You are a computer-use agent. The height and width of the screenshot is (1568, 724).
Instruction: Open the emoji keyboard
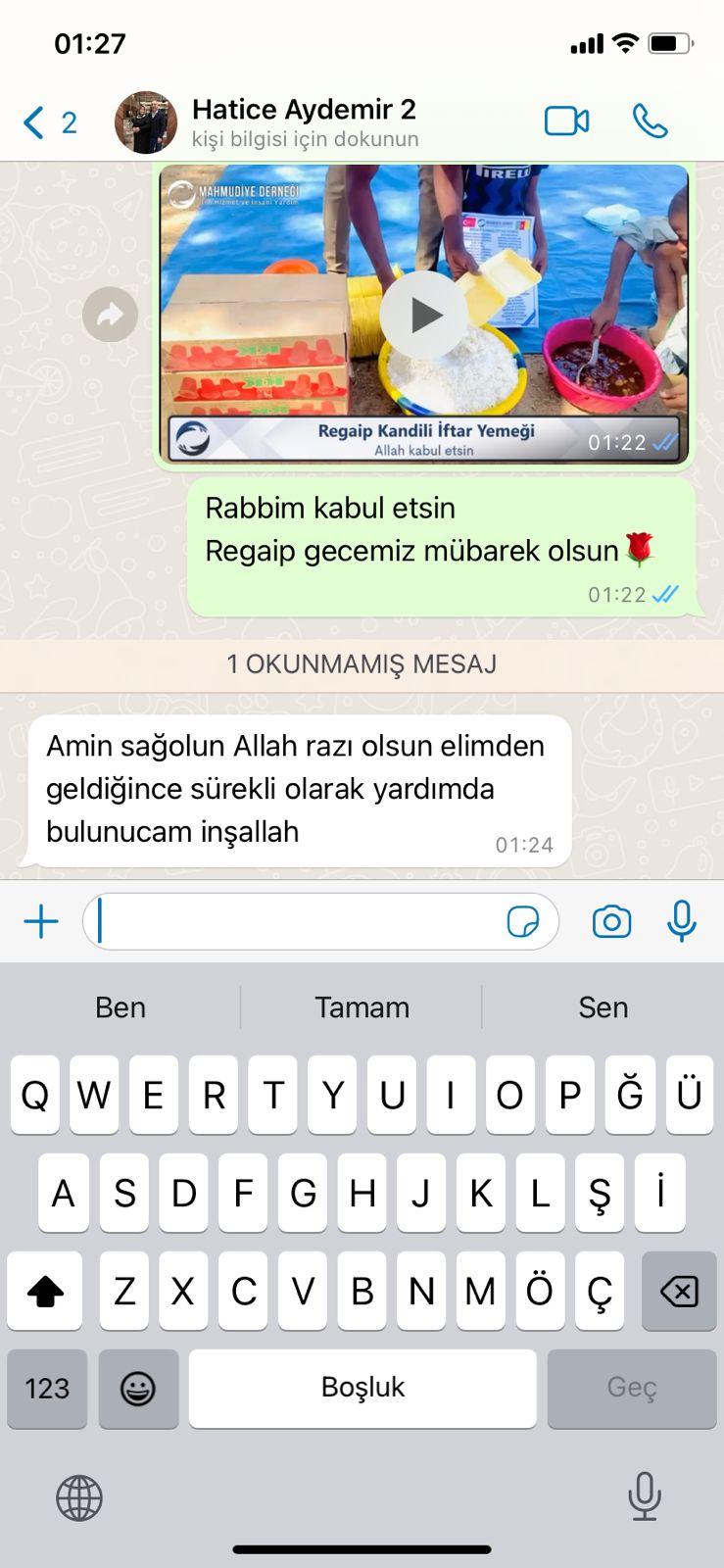[138, 1389]
